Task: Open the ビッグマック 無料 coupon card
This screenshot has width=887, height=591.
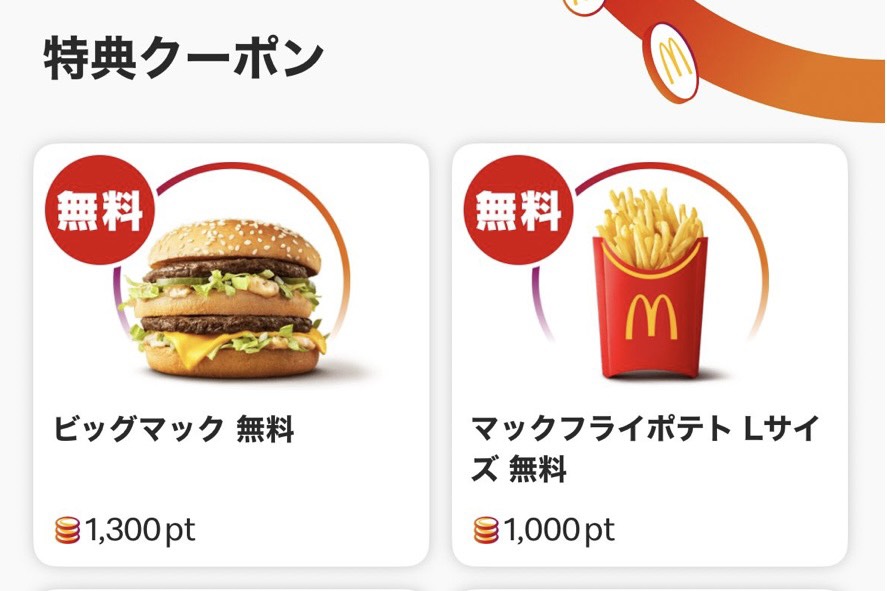Action: click(x=231, y=355)
